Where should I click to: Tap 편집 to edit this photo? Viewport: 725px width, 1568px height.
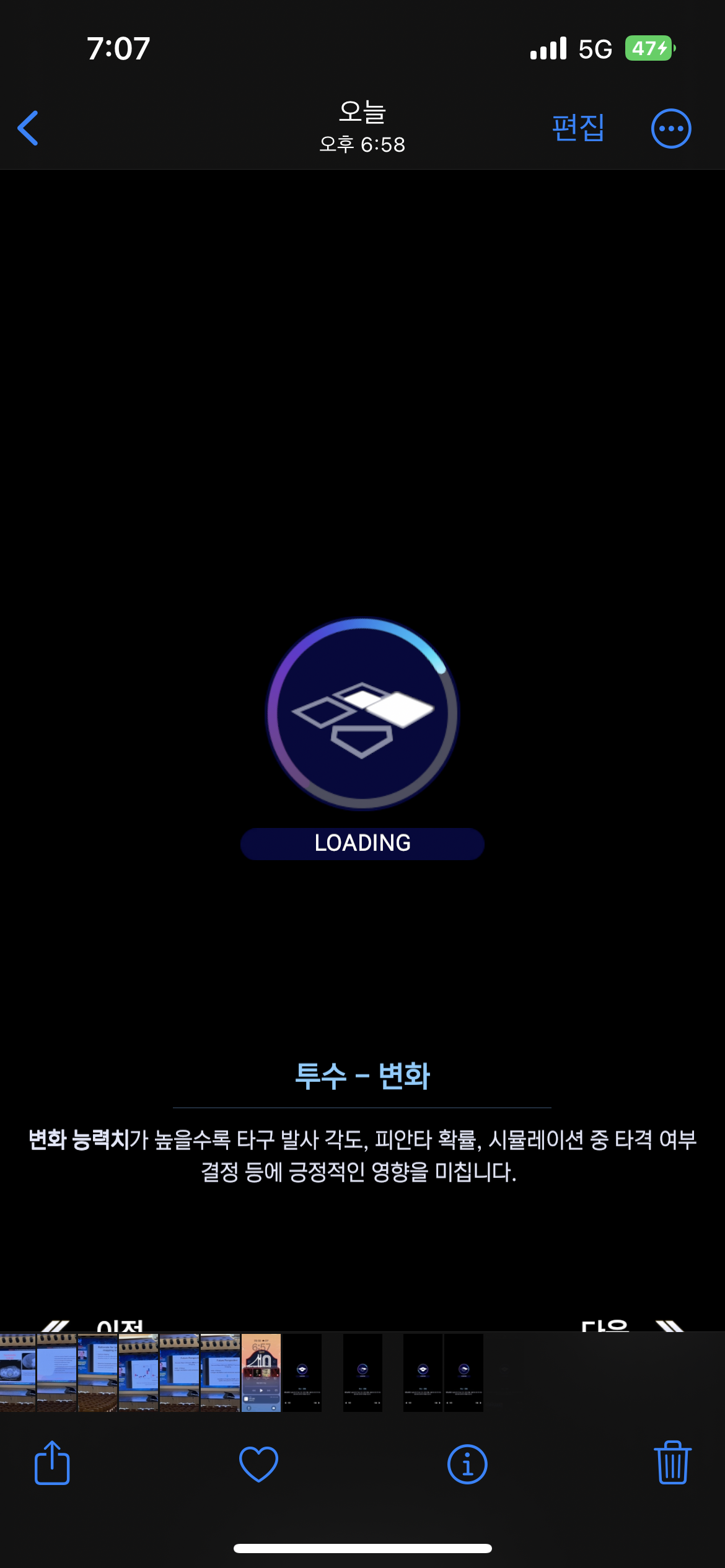click(x=578, y=128)
